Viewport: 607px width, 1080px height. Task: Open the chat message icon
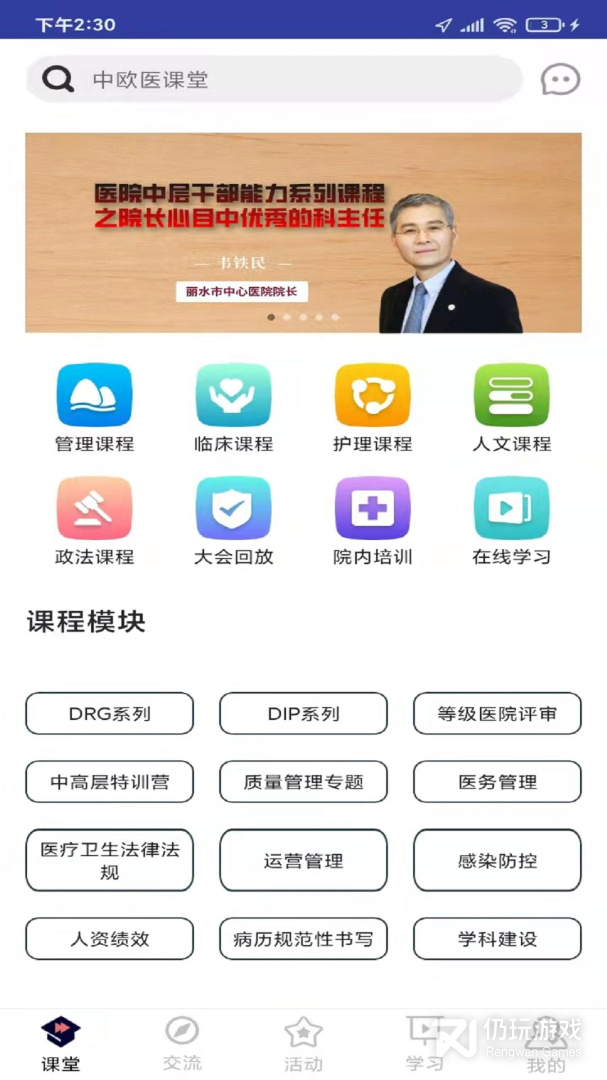pos(560,80)
